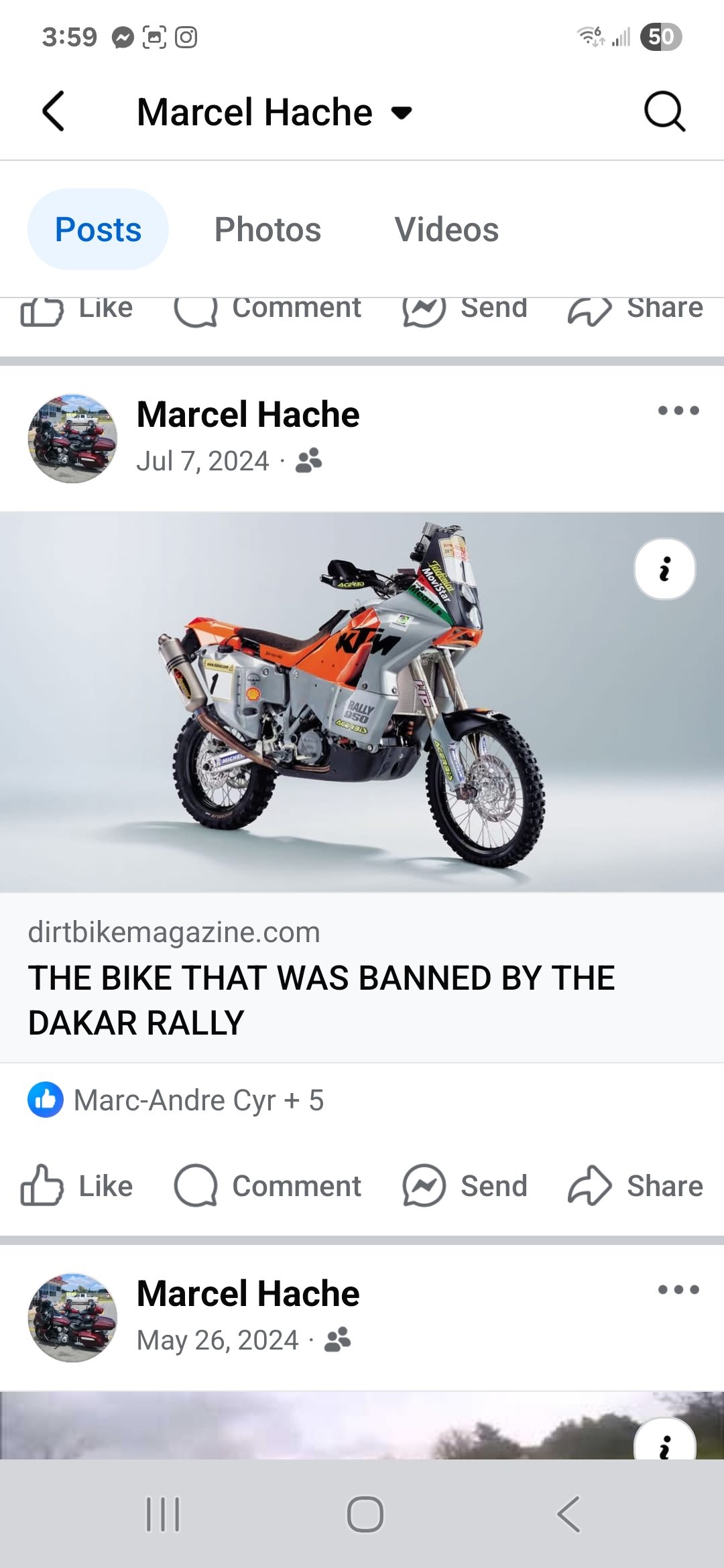This screenshot has height=1568, width=724.
Task: Switch to the Videos tab
Action: point(446,229)
